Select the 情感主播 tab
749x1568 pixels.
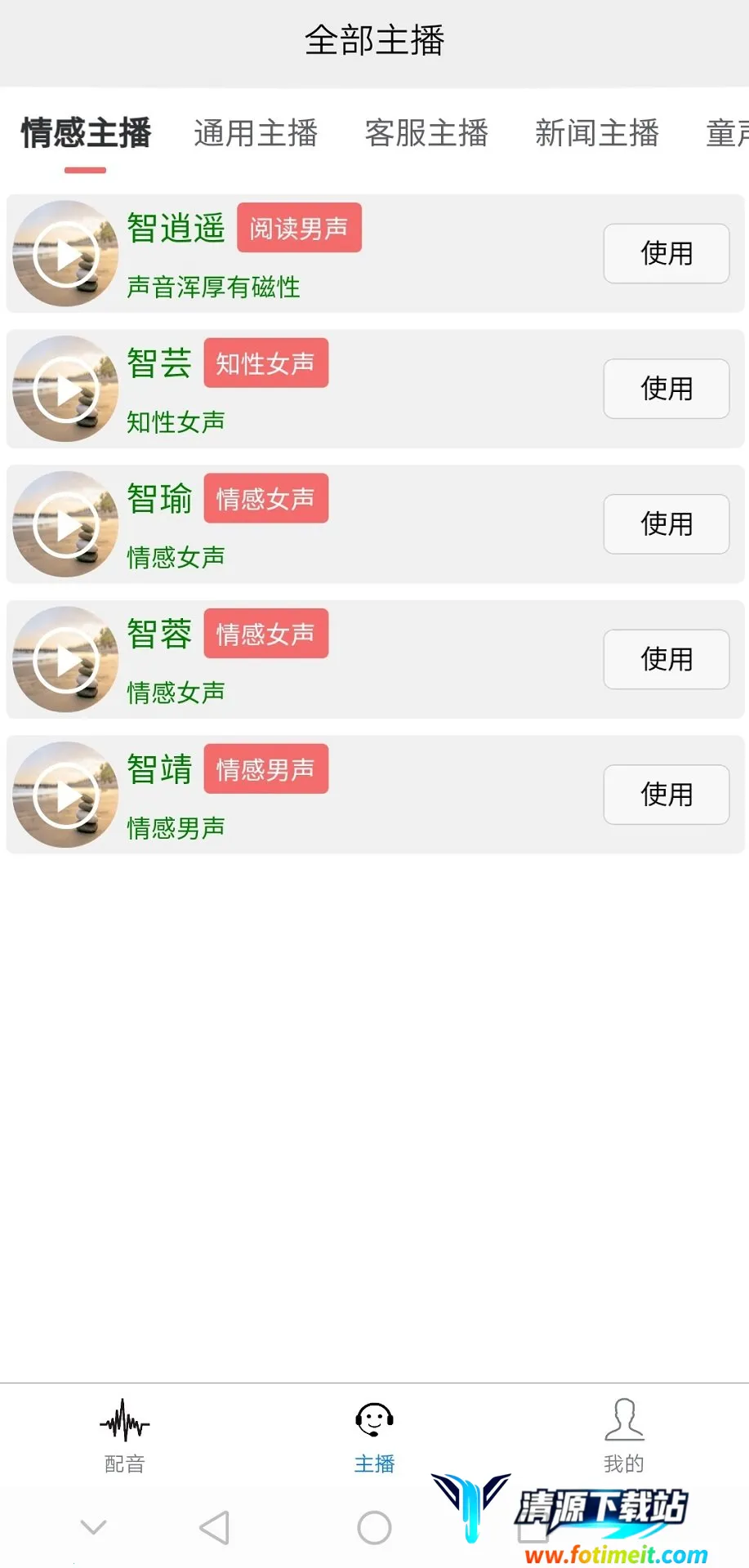point(86,133)
